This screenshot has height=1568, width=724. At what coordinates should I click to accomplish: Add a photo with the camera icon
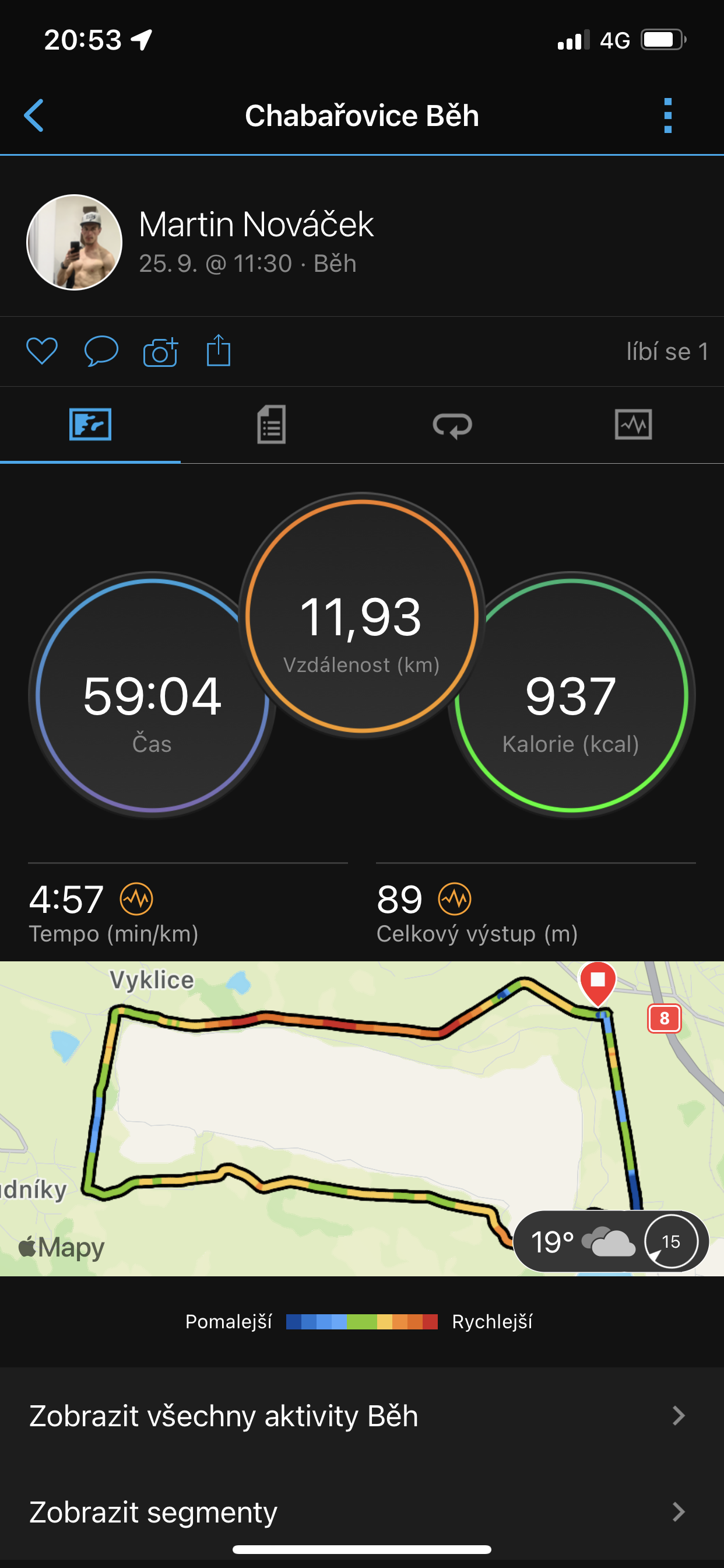[160, 351]
